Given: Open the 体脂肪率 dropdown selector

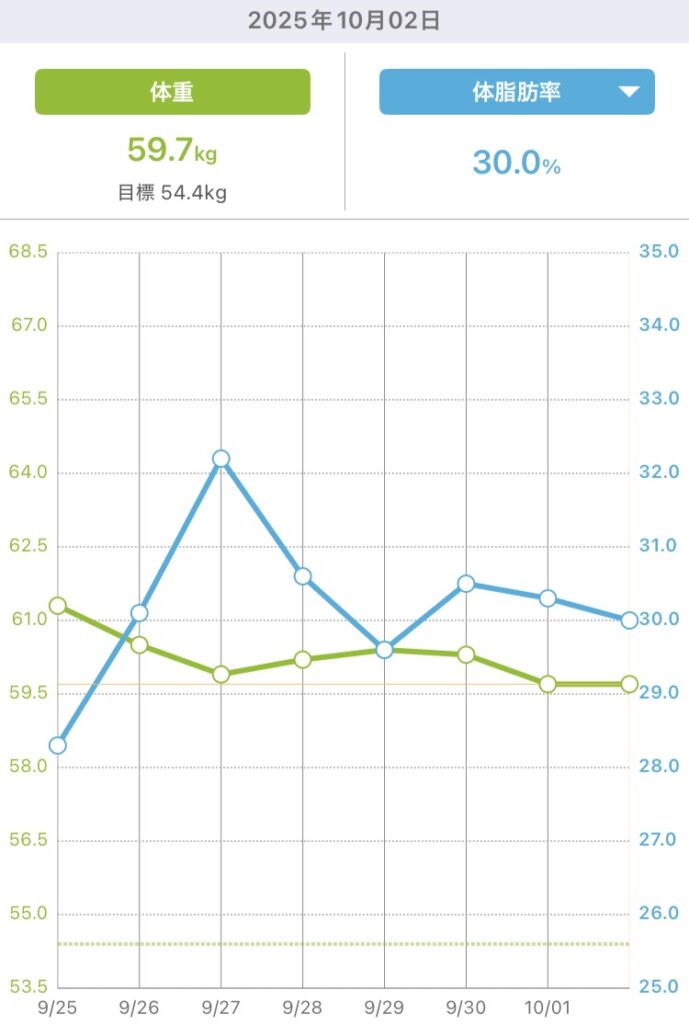Looking at the screenshot, I should coord(517,92).
